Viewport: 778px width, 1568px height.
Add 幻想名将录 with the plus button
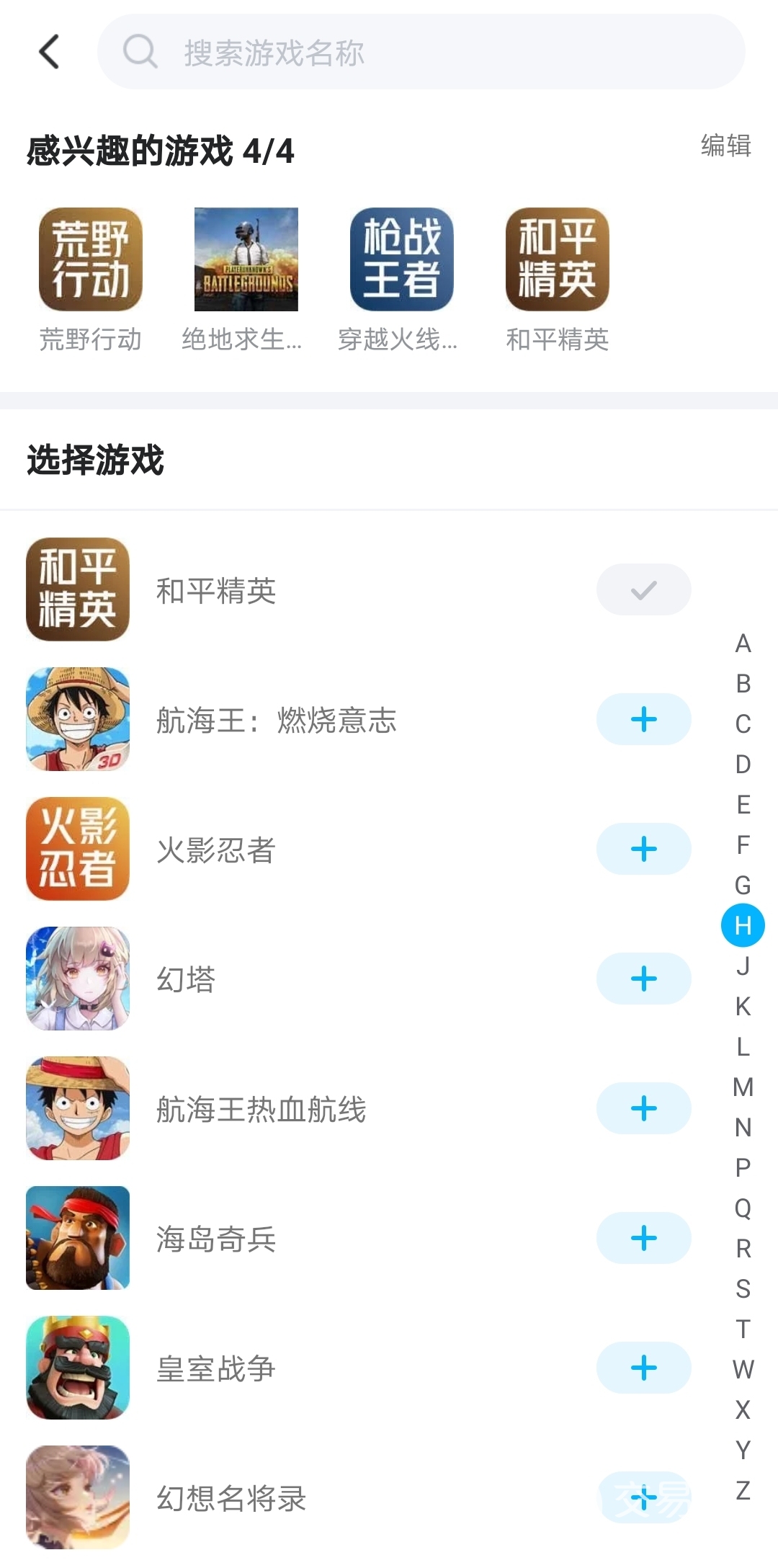pyautogui.click(x=643, y=1497)
